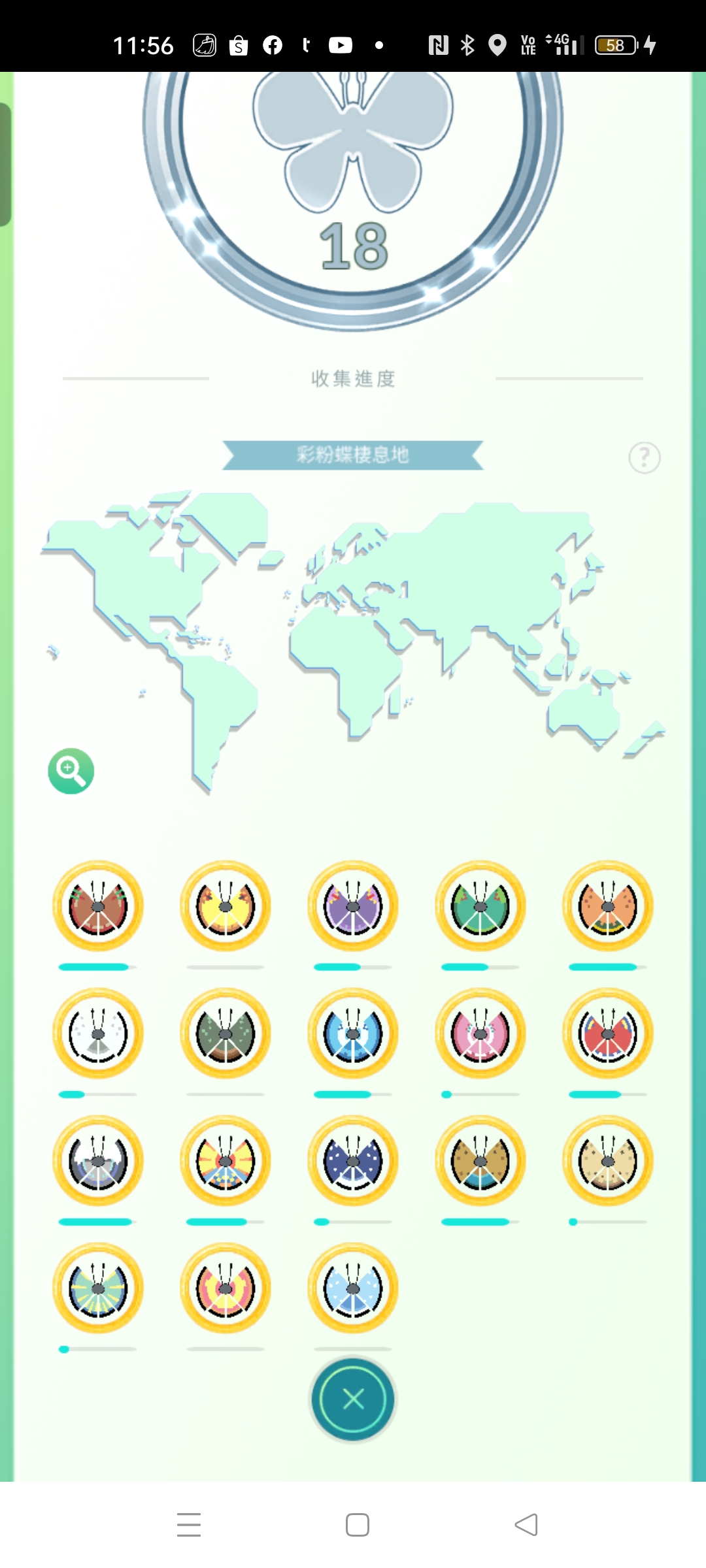Select the teal green Vivillon pattern badge
This screenshot has height=1568, width=706.
click(480, 906)
